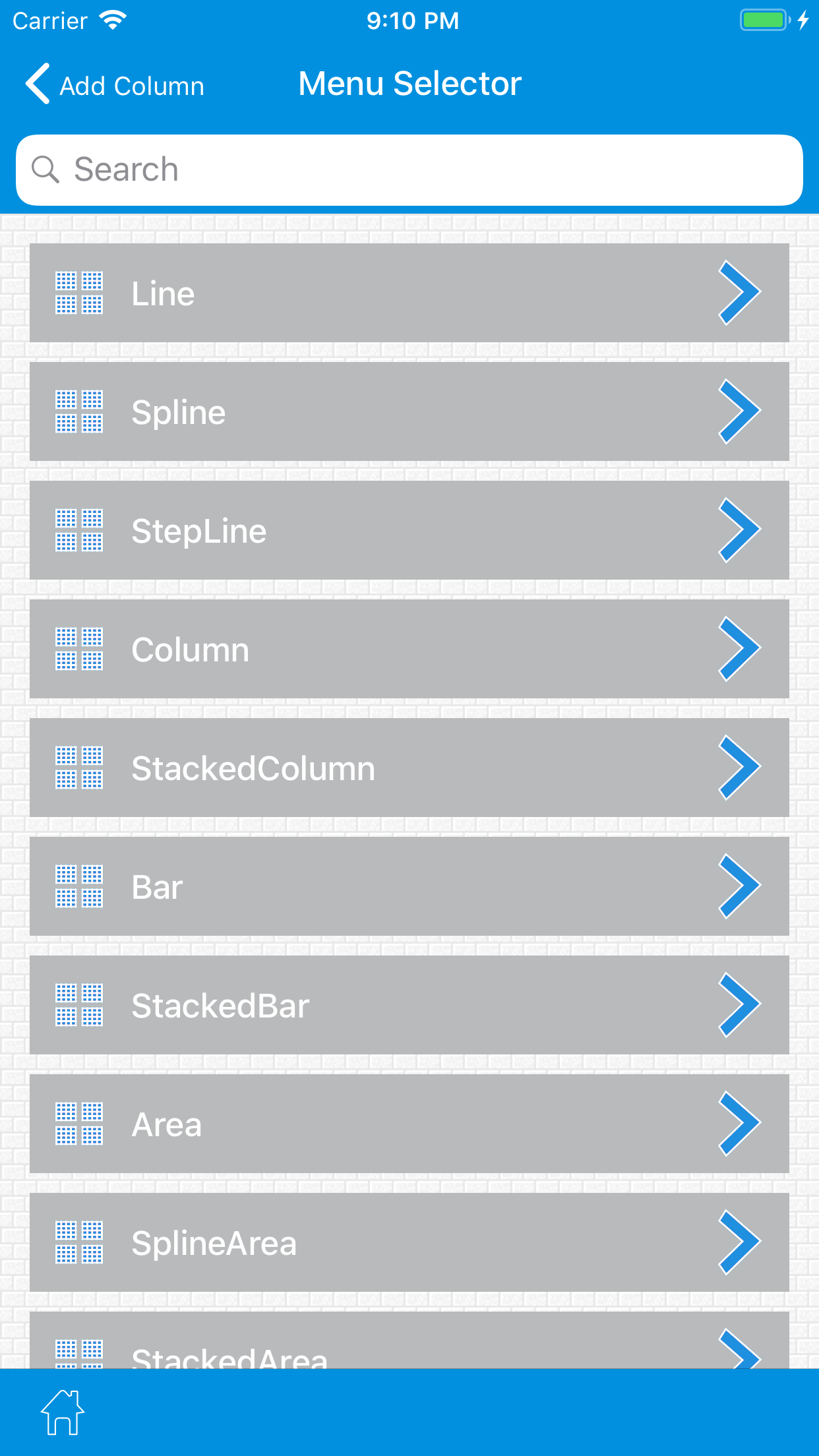Select the StackedBar grid icon

pyautogui.click(x=78, y=1004)
